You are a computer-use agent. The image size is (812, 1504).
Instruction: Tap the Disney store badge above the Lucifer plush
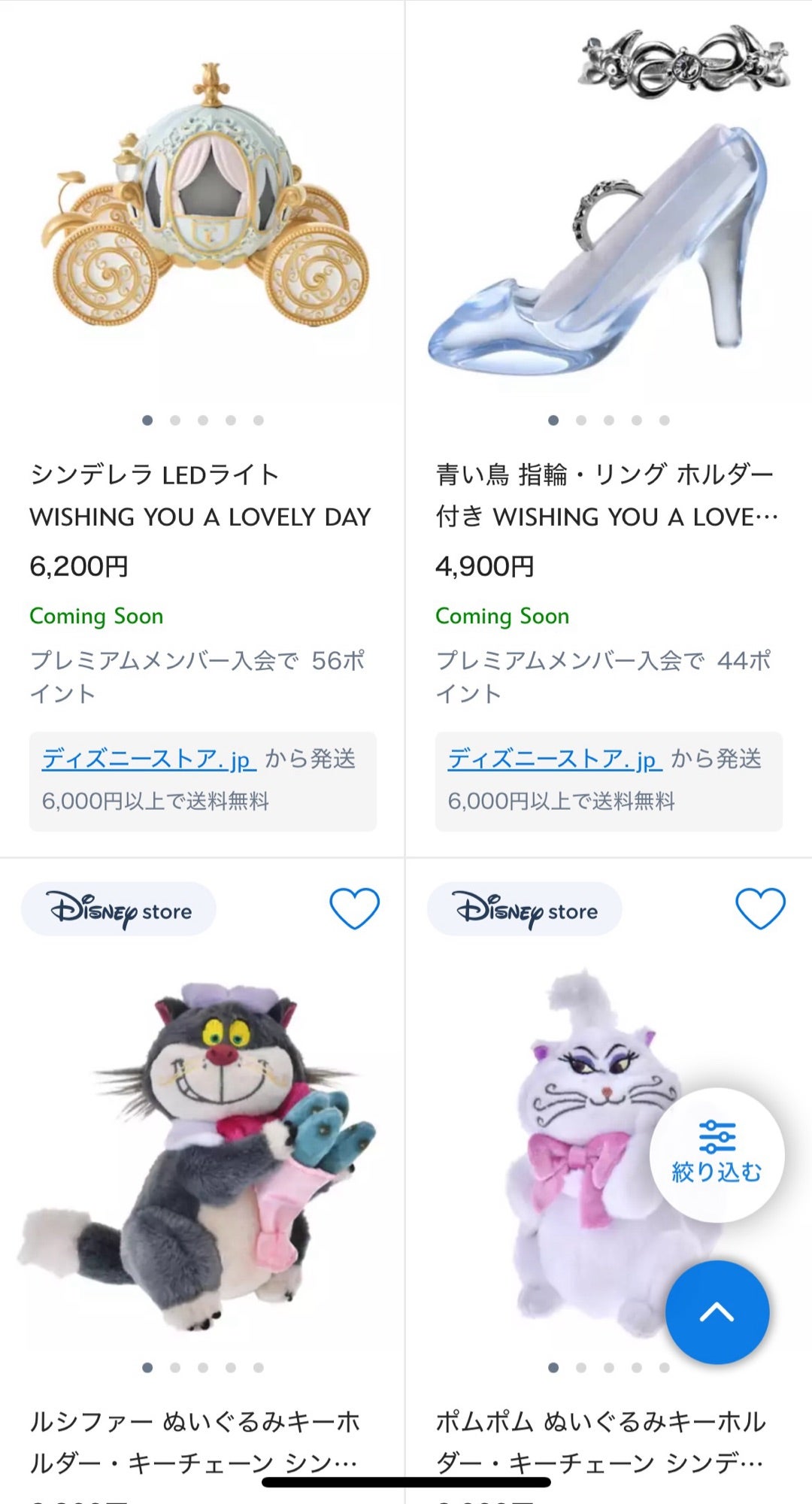coord(118,911)
